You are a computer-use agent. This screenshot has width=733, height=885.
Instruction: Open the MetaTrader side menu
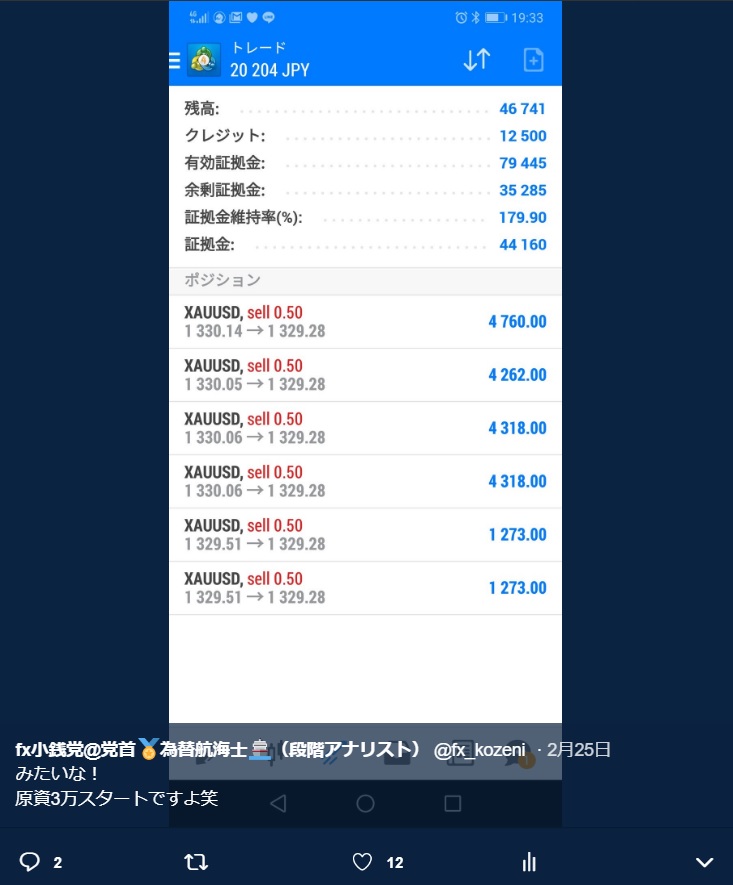click(174, 60)
